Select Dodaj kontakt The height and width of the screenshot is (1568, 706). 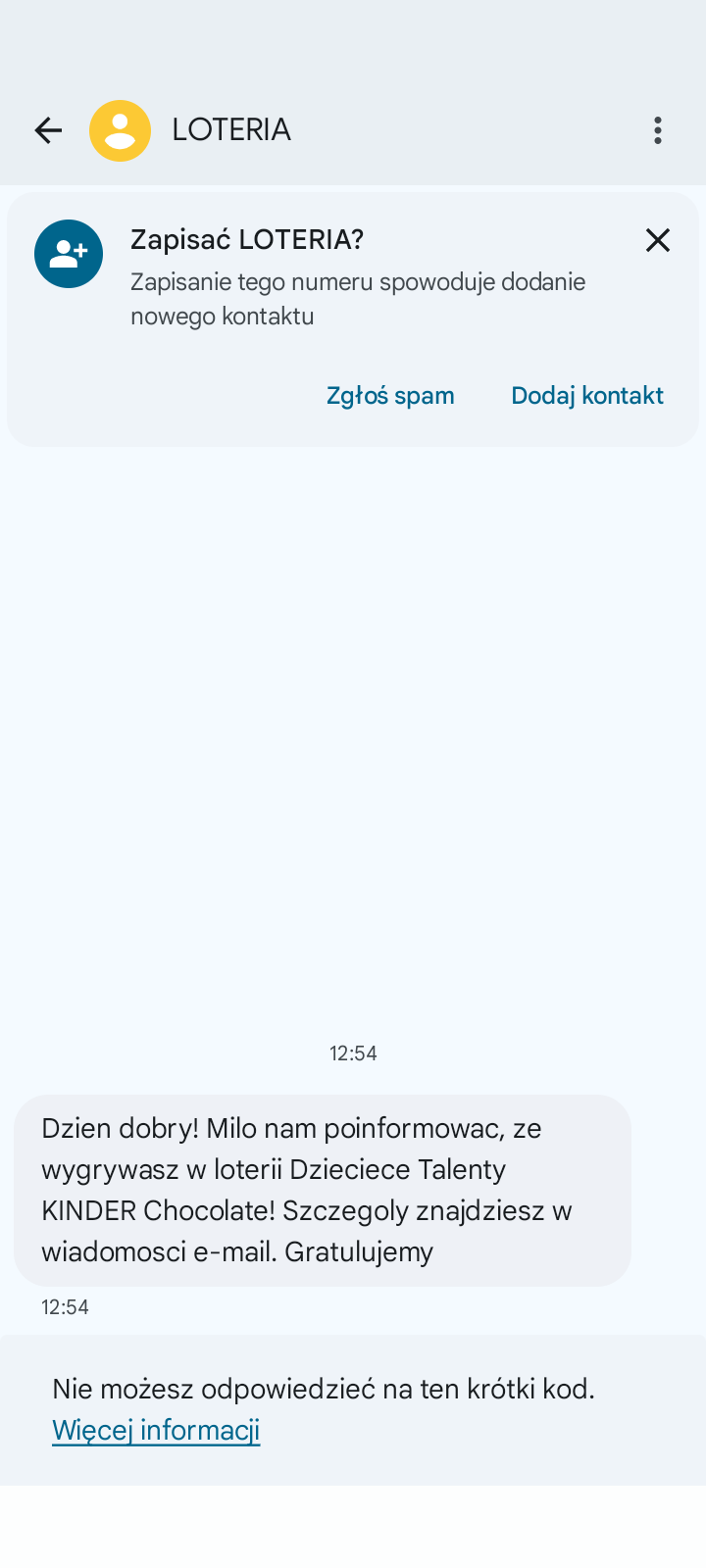pyautogui.click(x=587, y=396)
